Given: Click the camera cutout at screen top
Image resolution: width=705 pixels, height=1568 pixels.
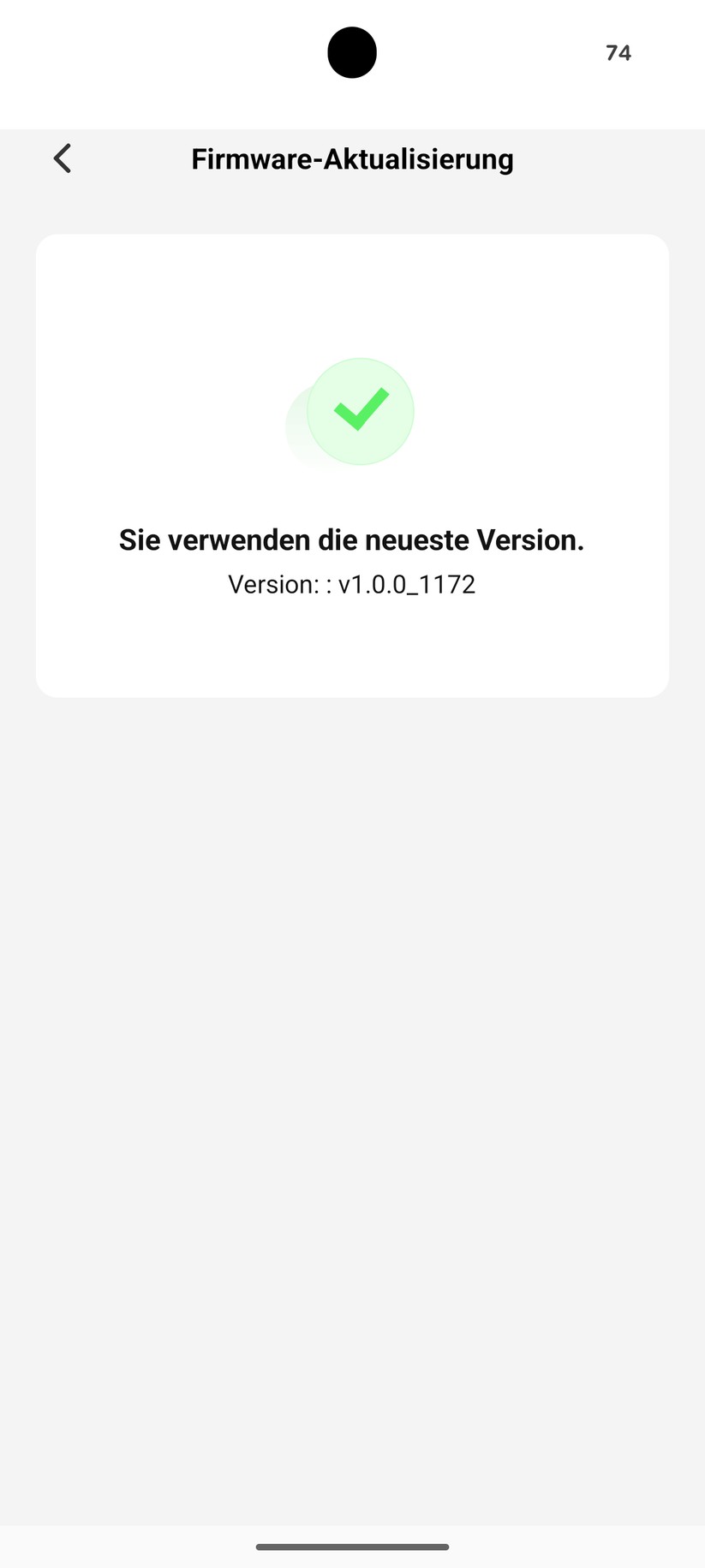Looking at the screenshot, I should [351, 52].
